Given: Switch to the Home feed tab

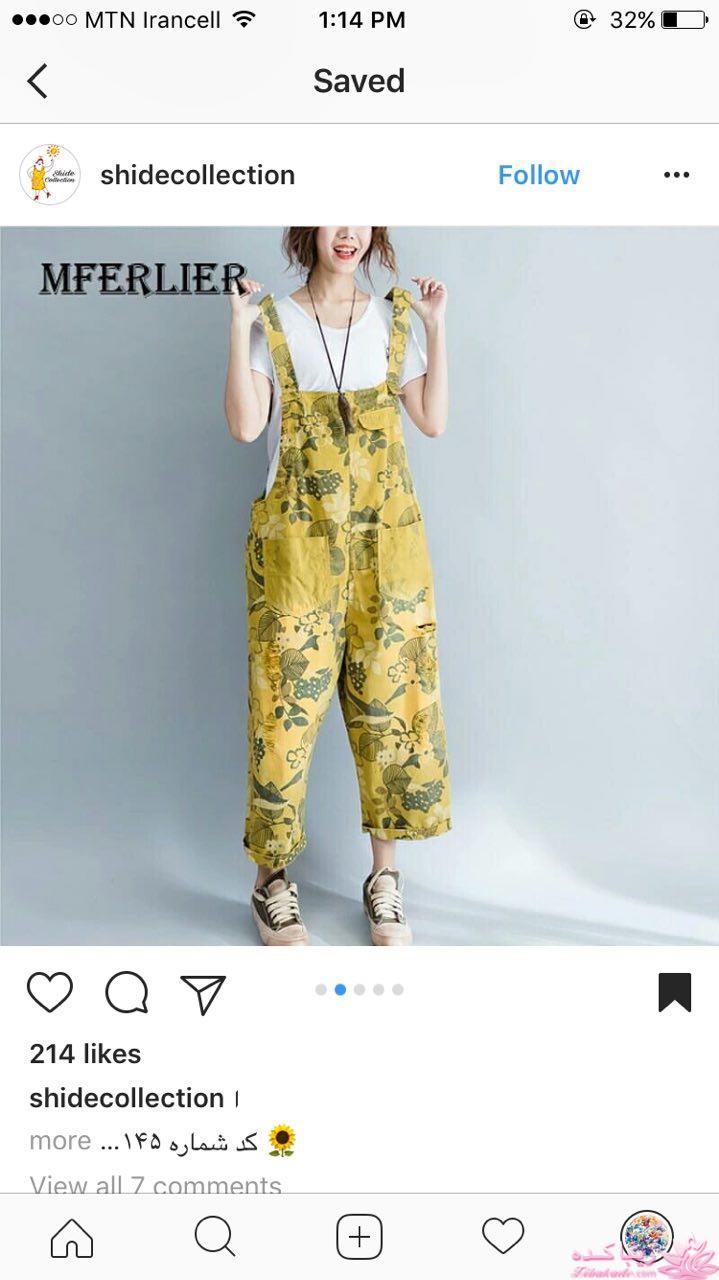Looking at the screenshot, I should tap(72, 1238).
